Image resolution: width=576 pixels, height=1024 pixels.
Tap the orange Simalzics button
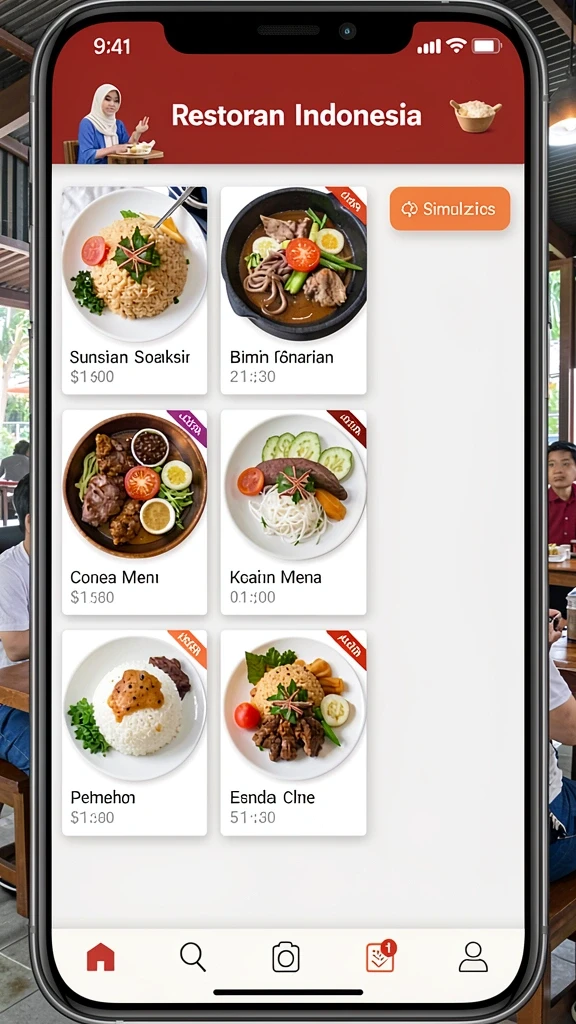coord(450,209)
